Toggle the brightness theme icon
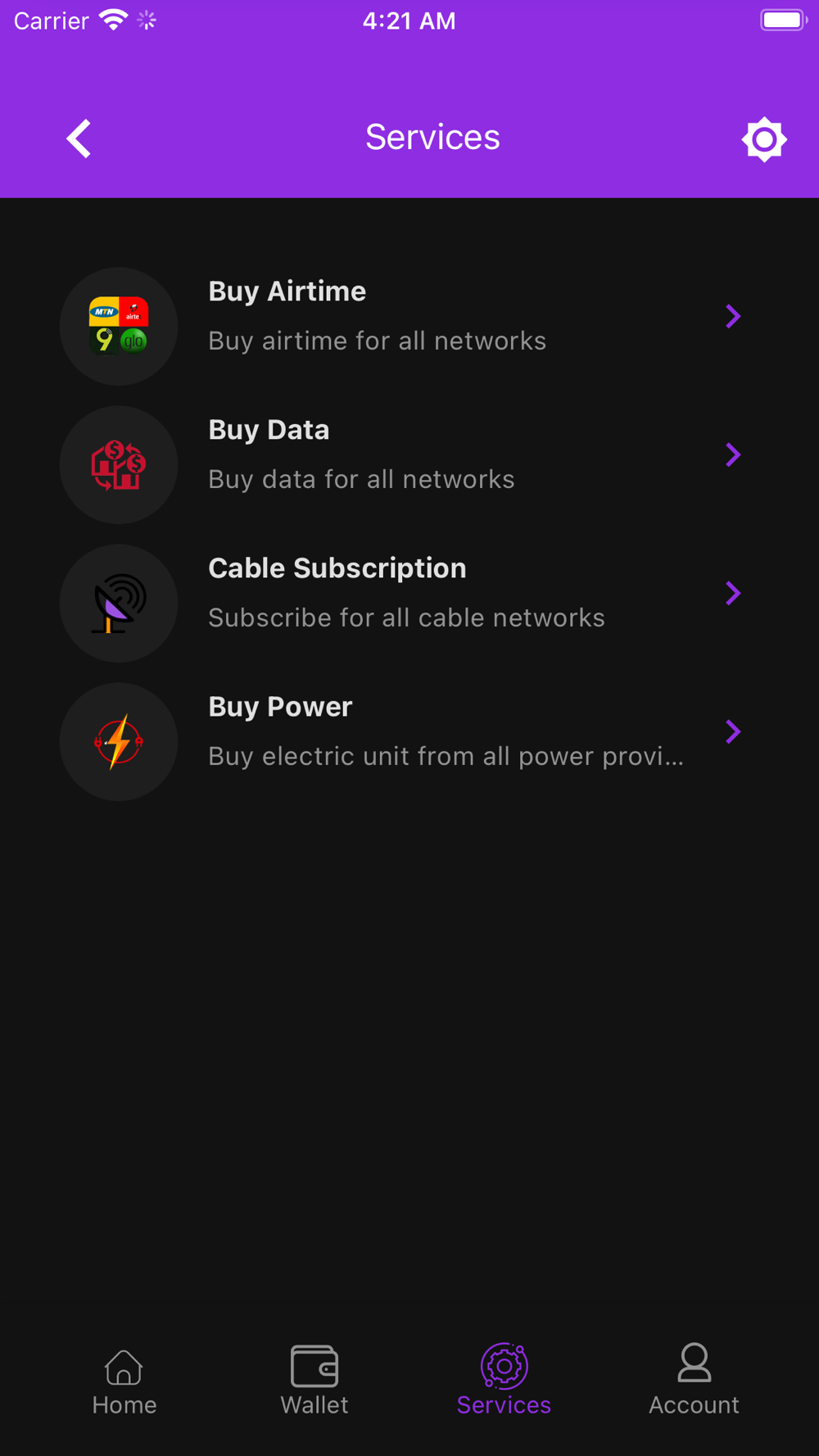 [x=764, y=139]
